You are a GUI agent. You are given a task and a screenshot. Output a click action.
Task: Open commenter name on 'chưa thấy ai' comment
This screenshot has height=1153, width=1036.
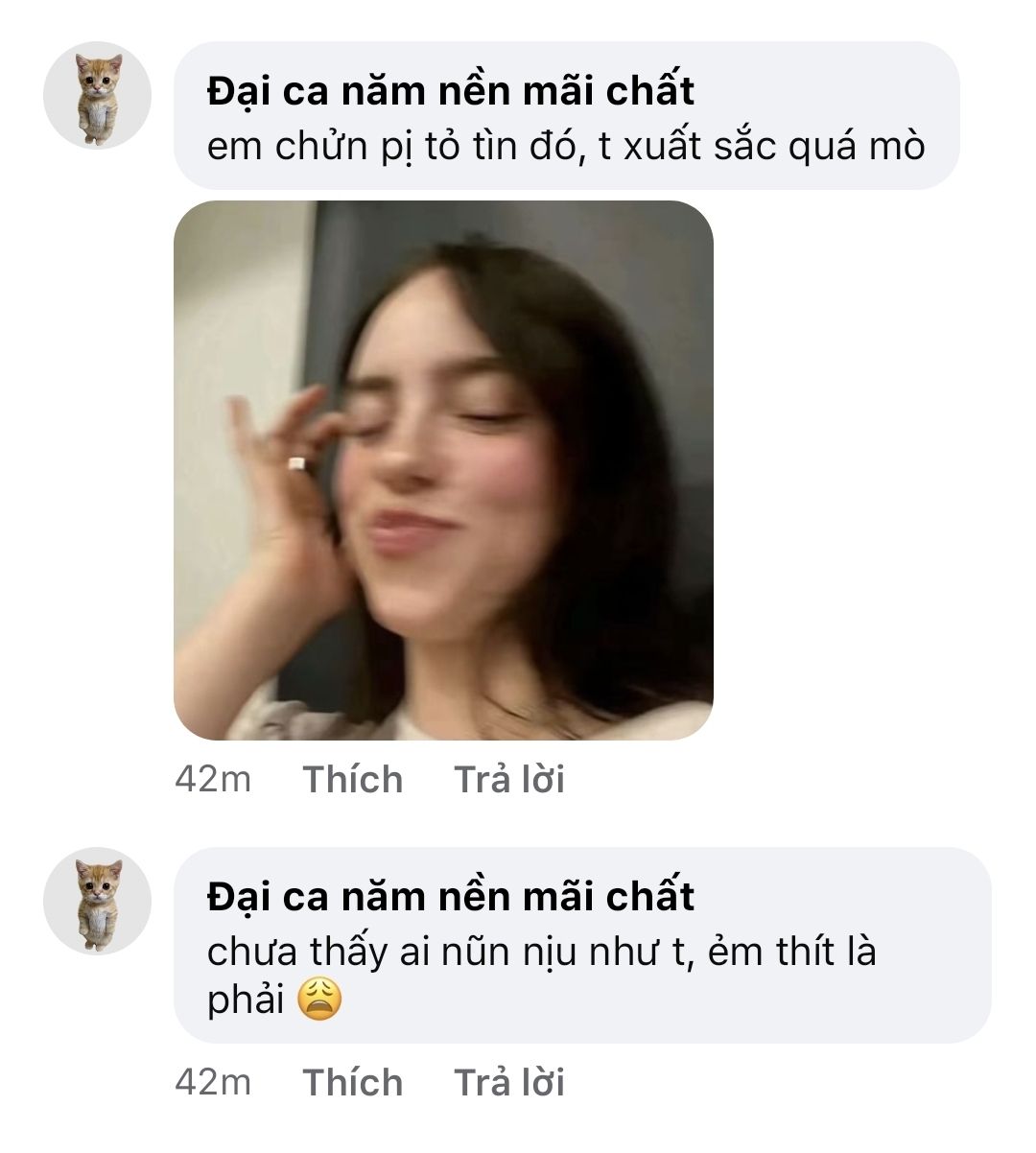pos(451,897)
